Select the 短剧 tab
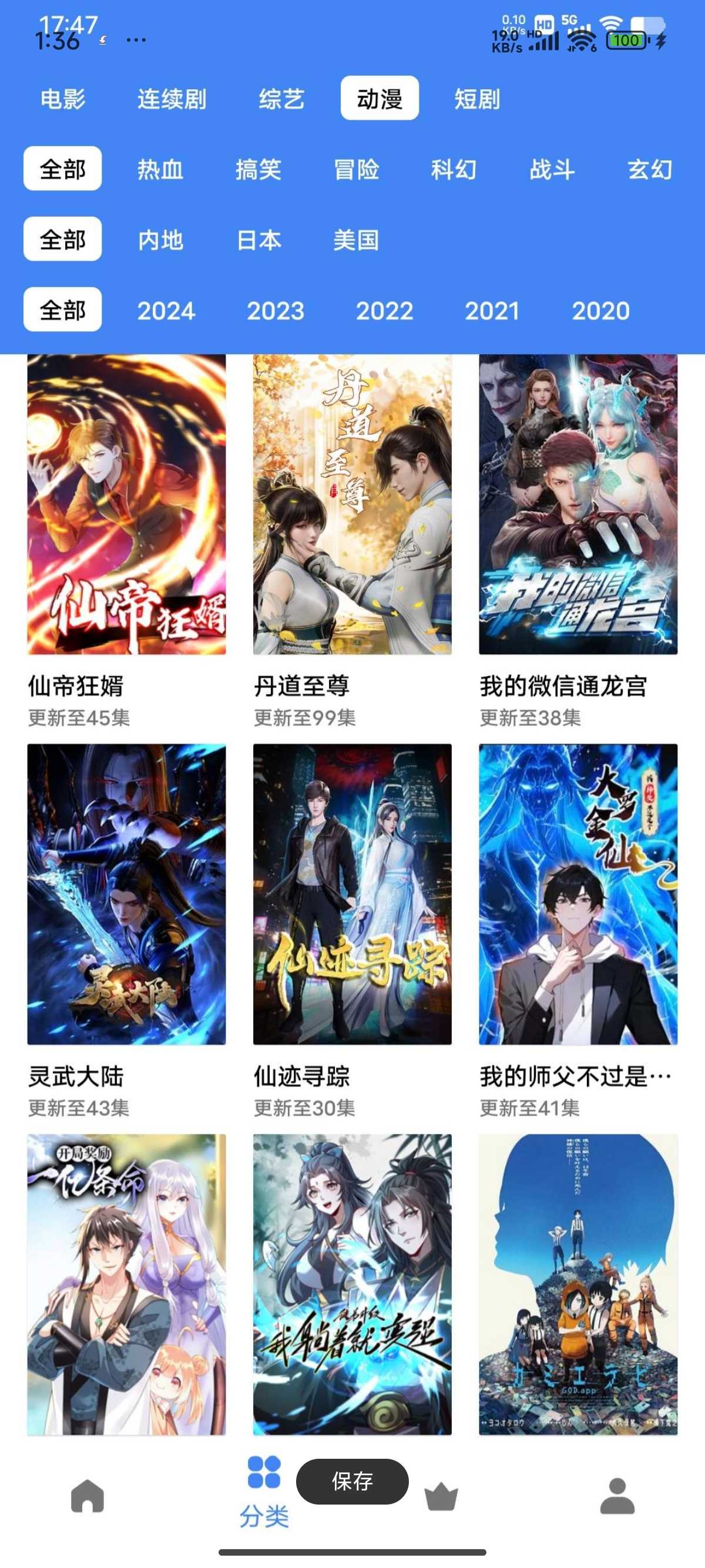The image size is (705, 1568). (x=476, y=99)
